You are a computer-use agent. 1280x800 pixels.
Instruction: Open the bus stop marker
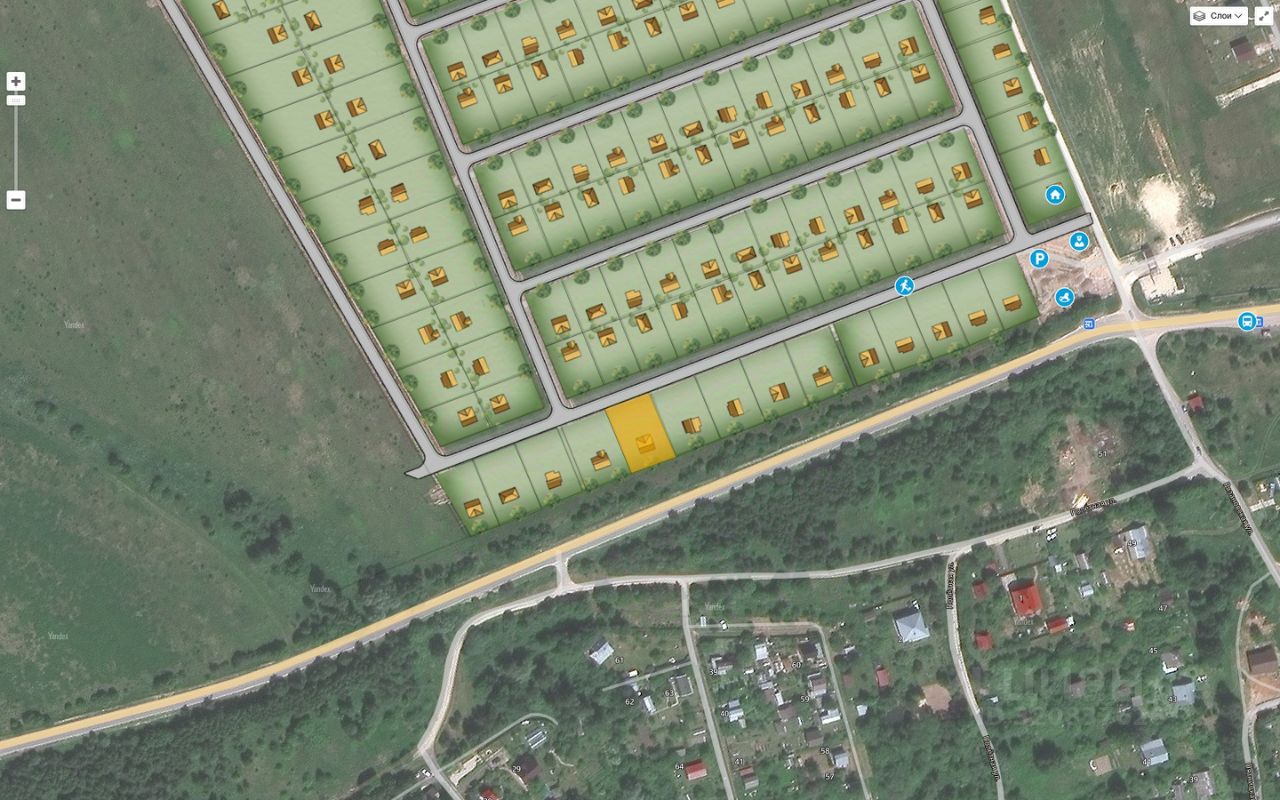[x=1246, y=321]
